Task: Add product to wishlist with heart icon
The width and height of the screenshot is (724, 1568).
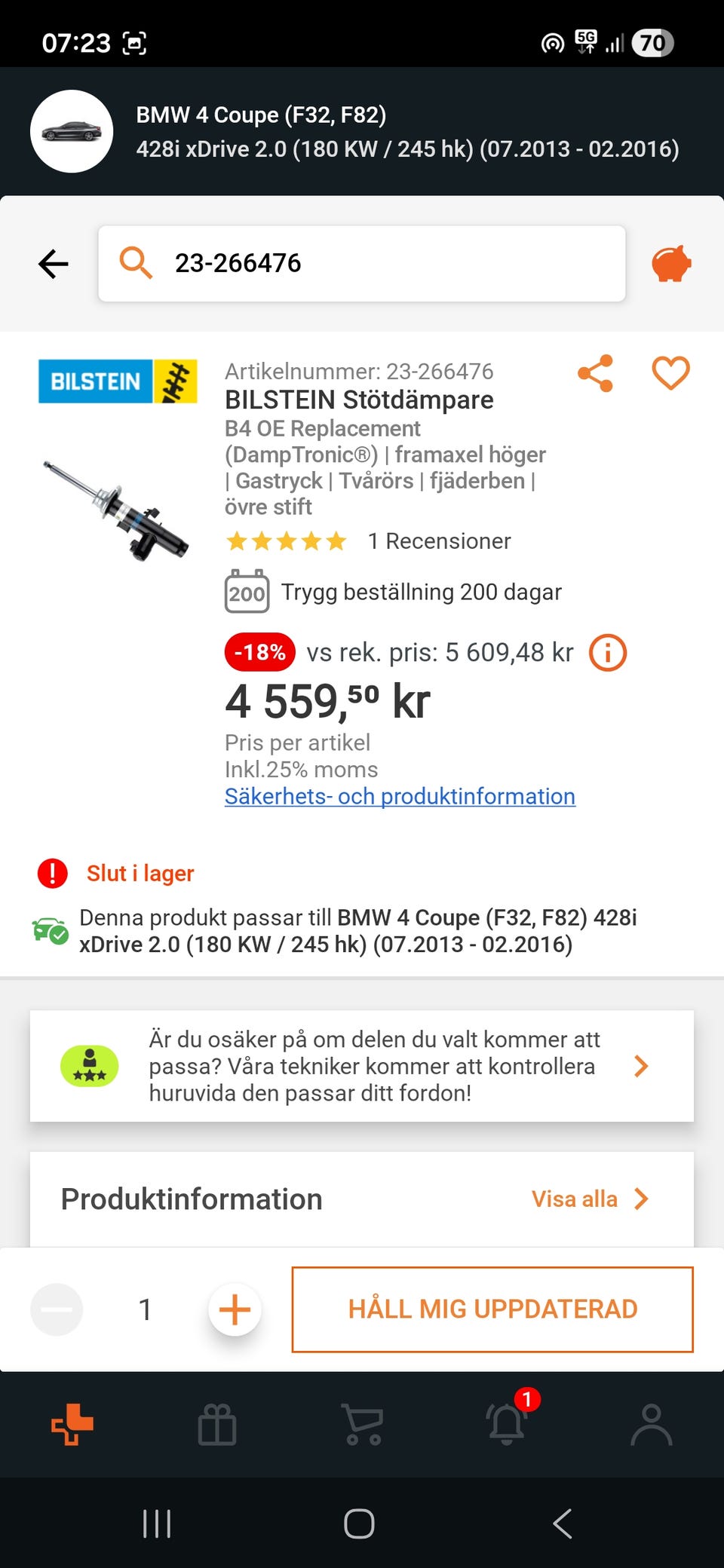Action: click(x=670, y=373)
